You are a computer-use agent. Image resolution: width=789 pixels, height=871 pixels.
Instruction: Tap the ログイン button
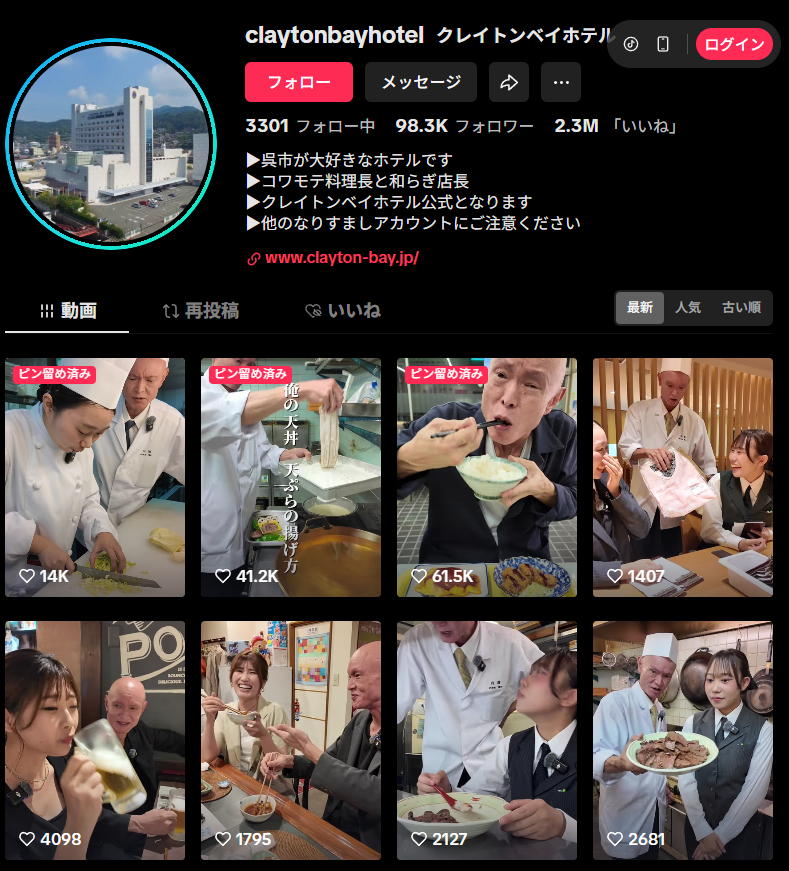click(x=734, y=44)
